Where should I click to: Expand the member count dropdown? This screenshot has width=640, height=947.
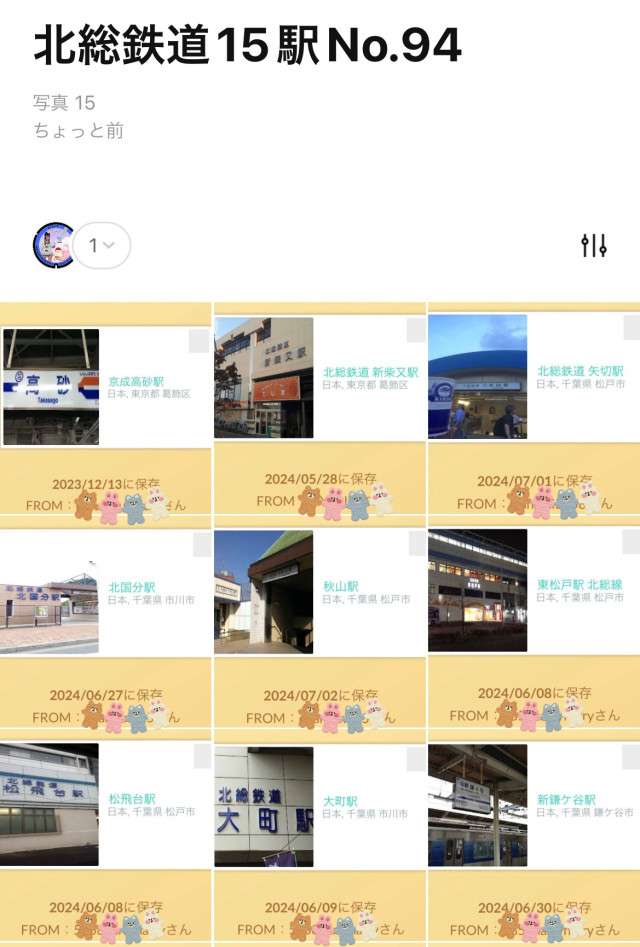click(101, 245)
